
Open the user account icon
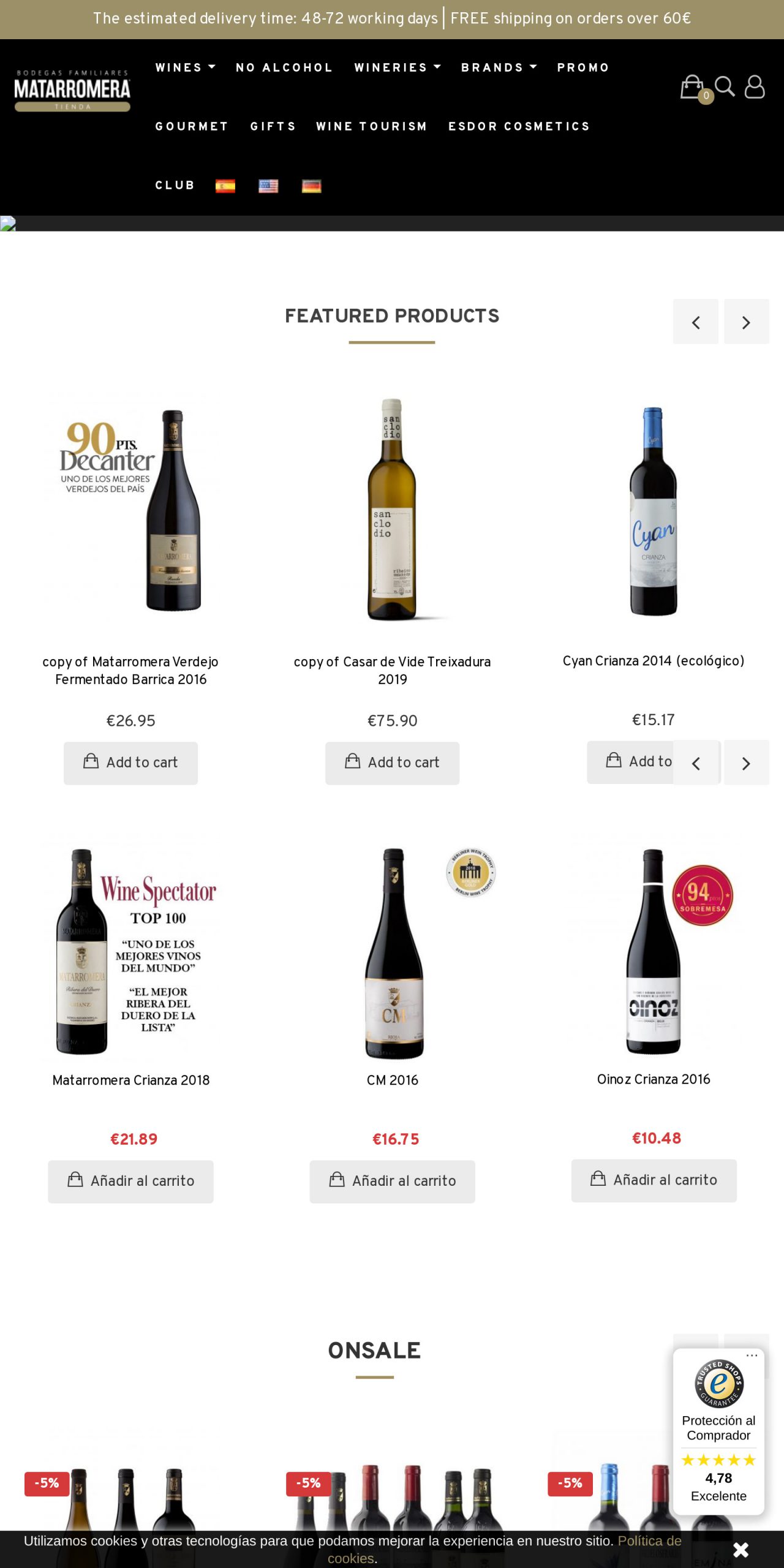755,87
